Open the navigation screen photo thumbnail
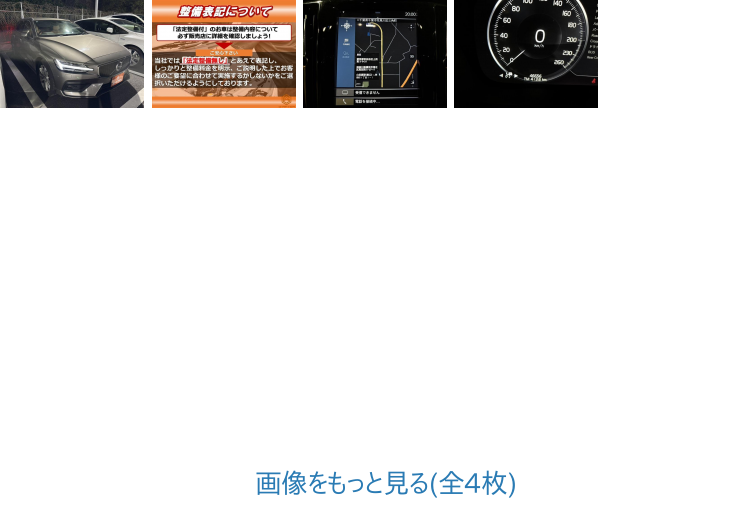Image resolution: width=750 pixels, height=528 pixels. pos(375,53)
